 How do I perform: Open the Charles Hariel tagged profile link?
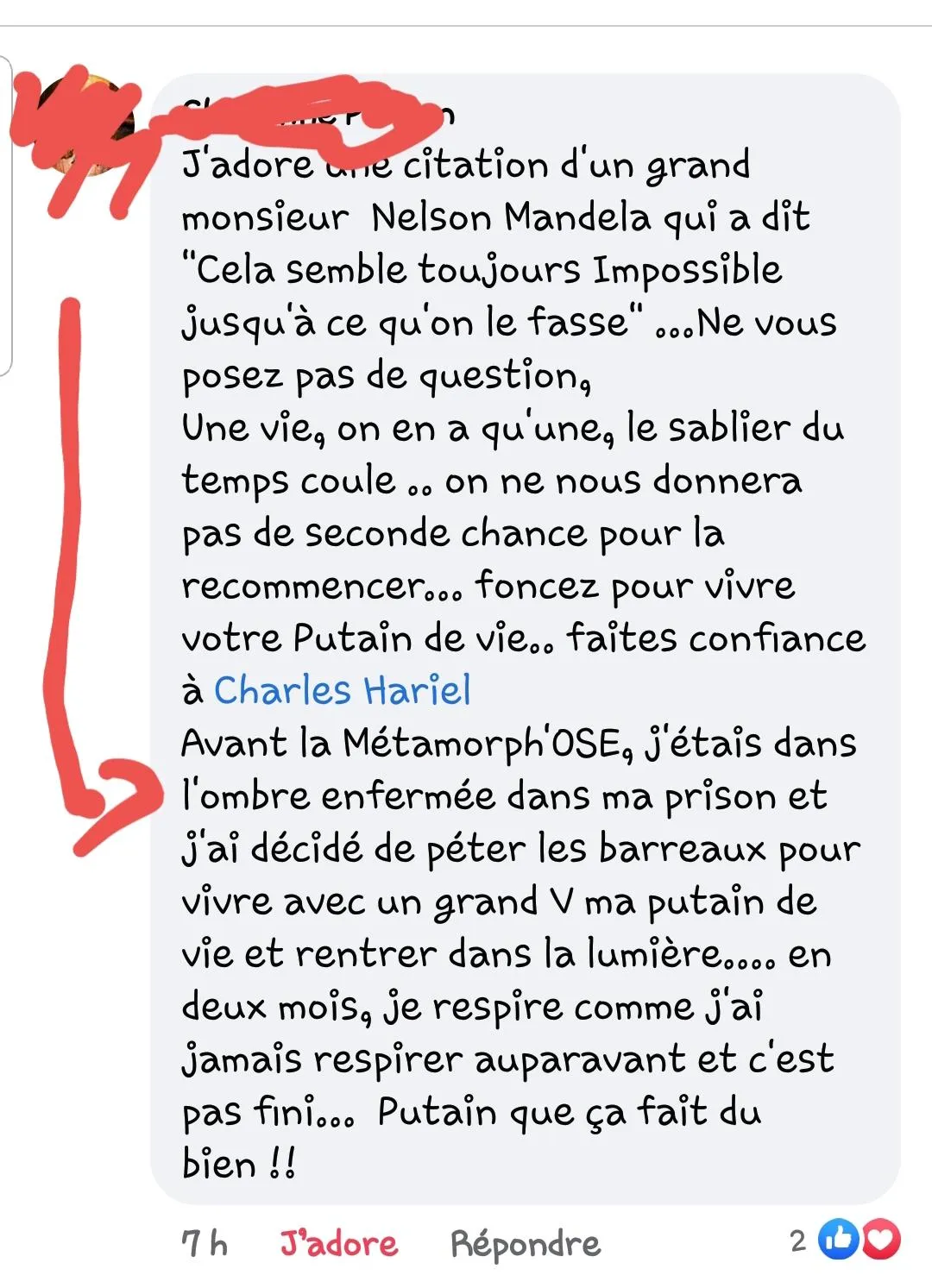point(342,691)
